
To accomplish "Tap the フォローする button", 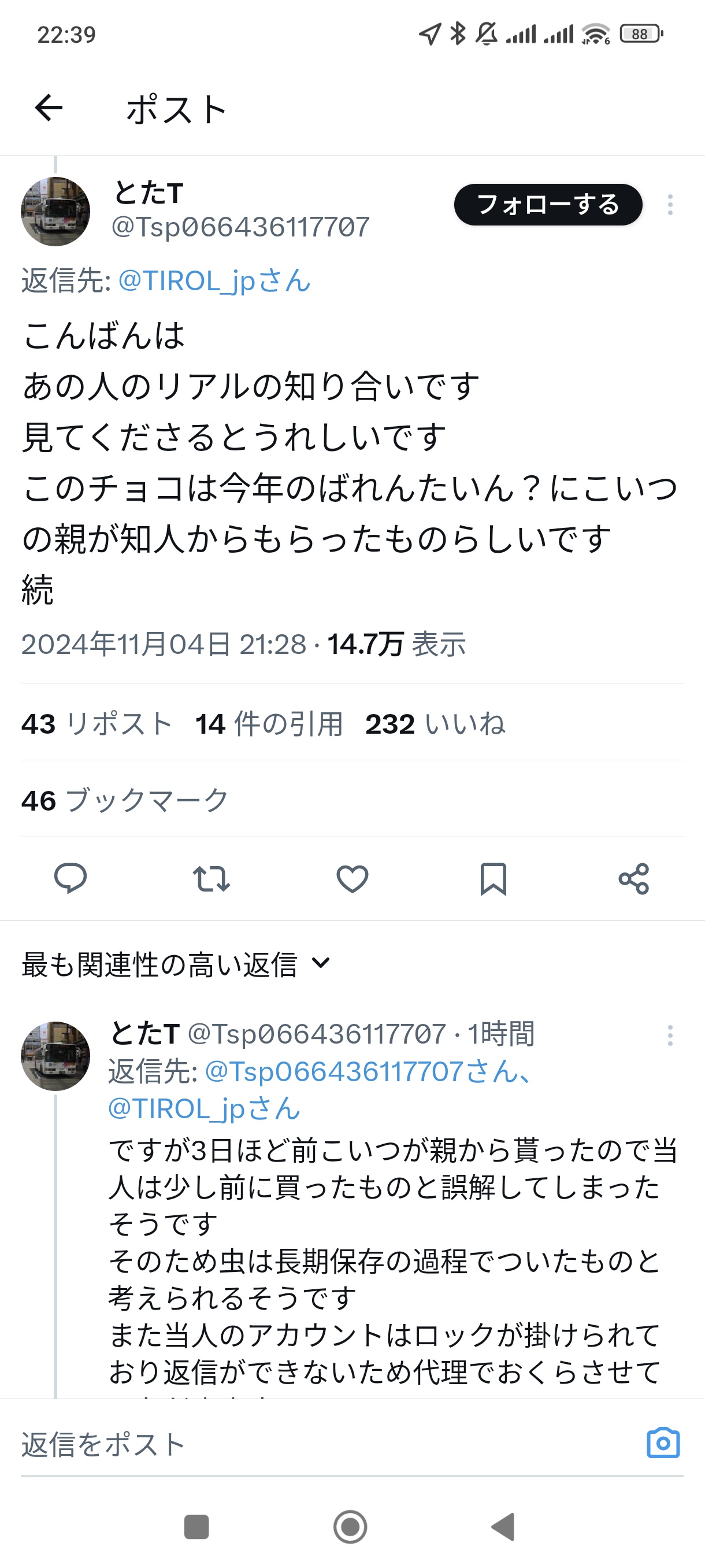I will point(547,205).
